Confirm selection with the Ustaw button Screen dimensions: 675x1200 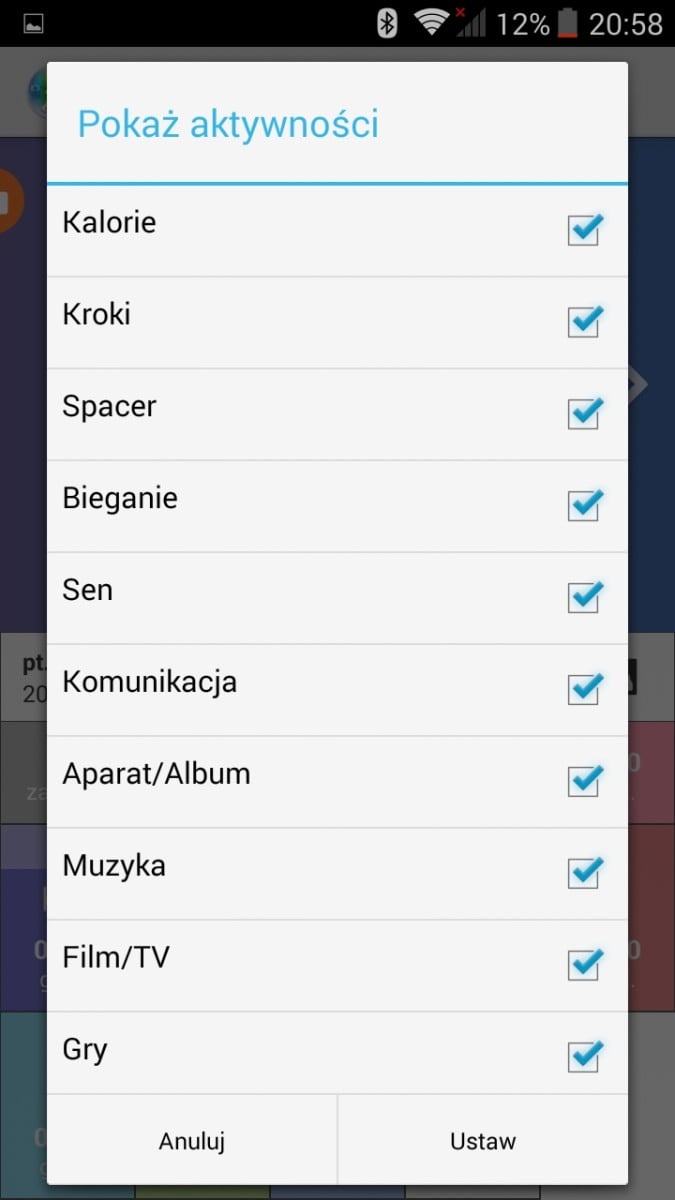483,1140
